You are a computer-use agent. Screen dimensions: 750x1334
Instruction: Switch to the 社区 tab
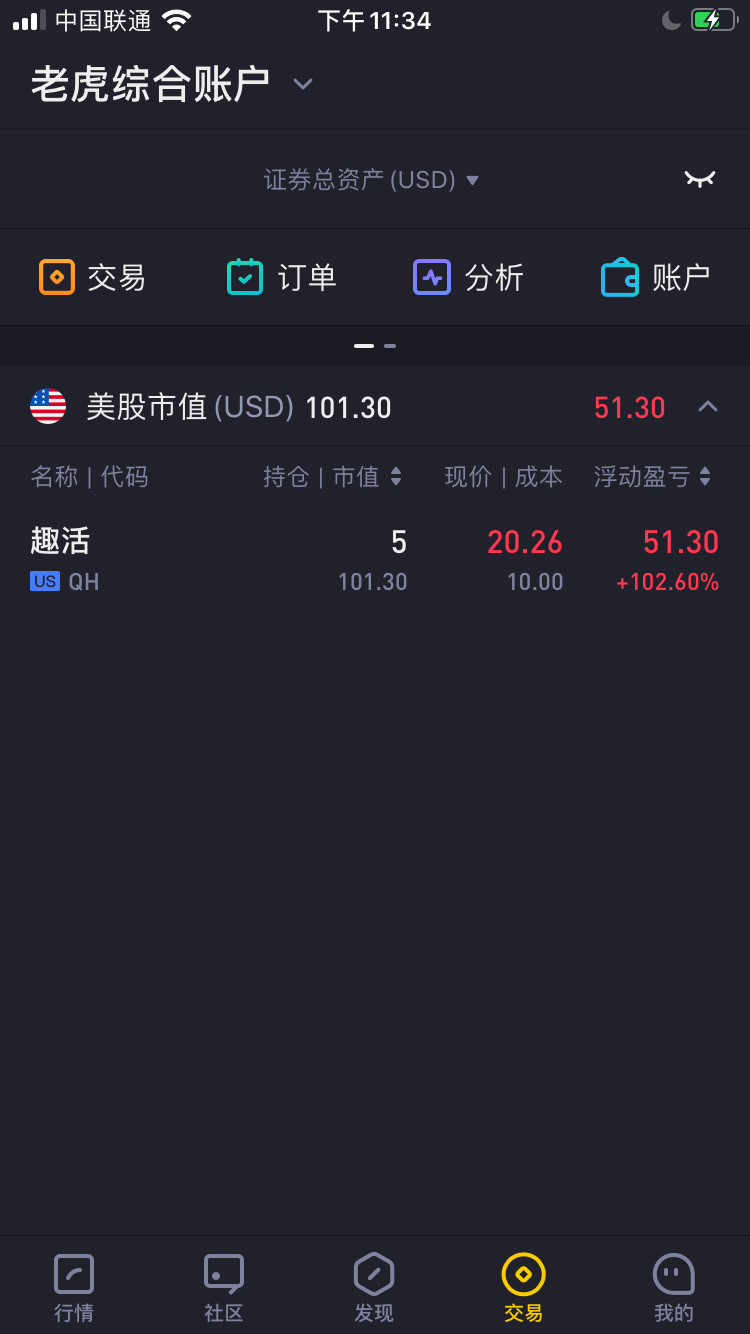[224, 1288]
